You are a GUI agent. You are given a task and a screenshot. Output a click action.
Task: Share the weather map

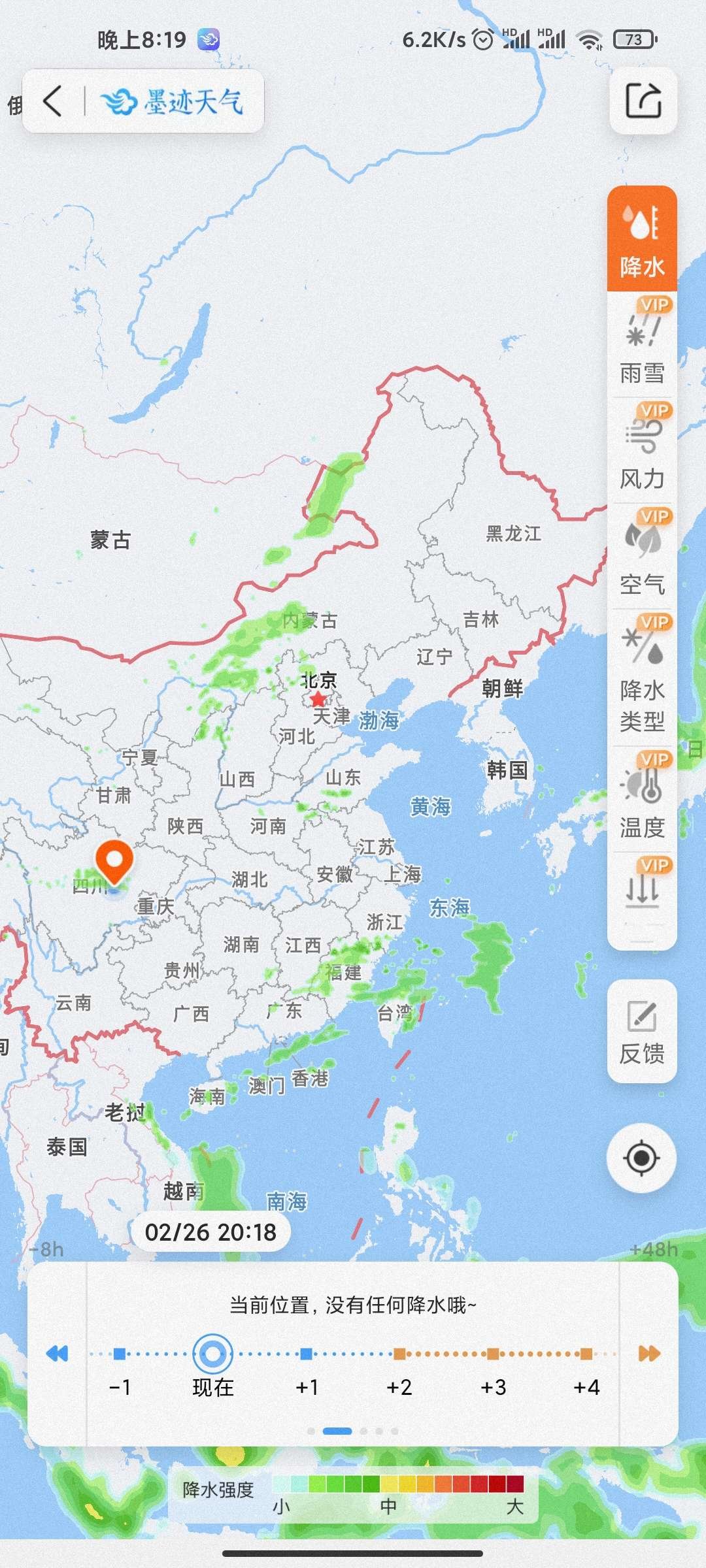click(x=643, y=101)
